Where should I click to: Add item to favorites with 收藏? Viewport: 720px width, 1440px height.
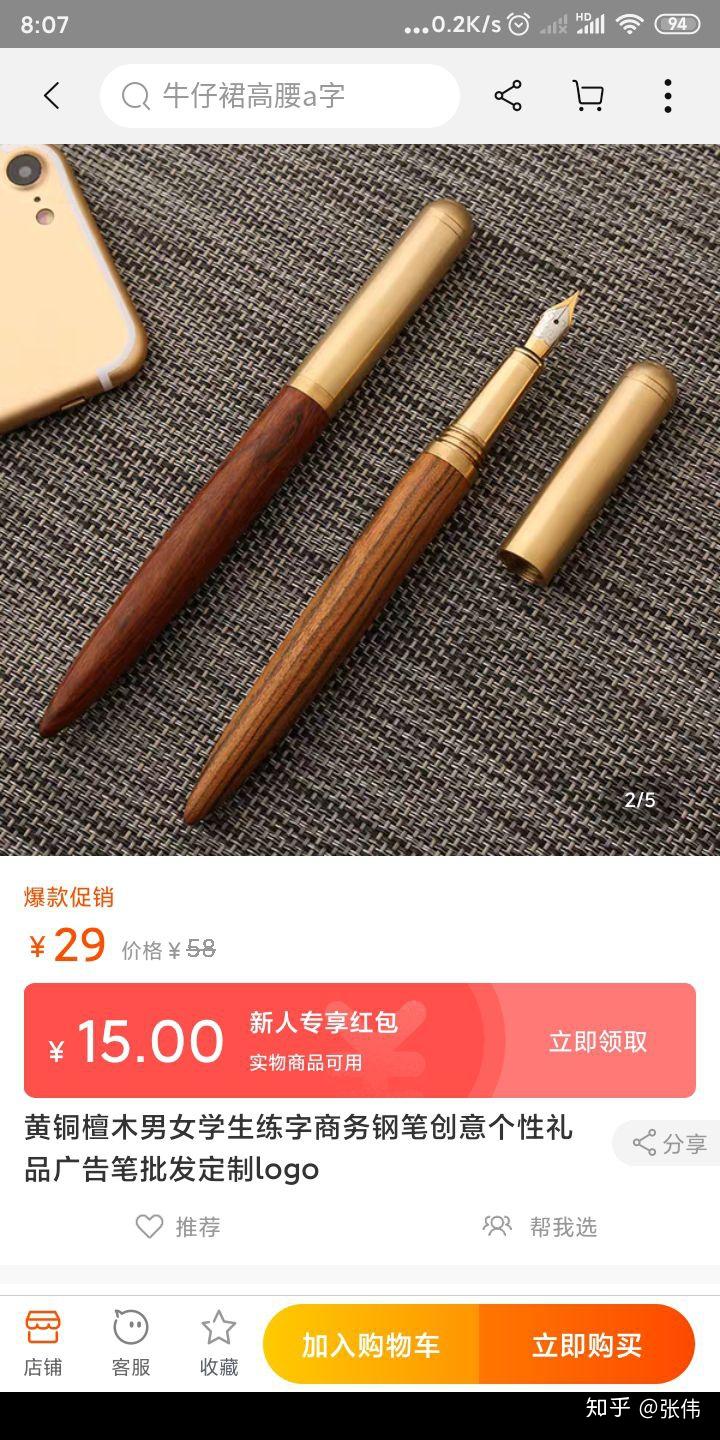pyautogui.click(x=219, y=1343)
